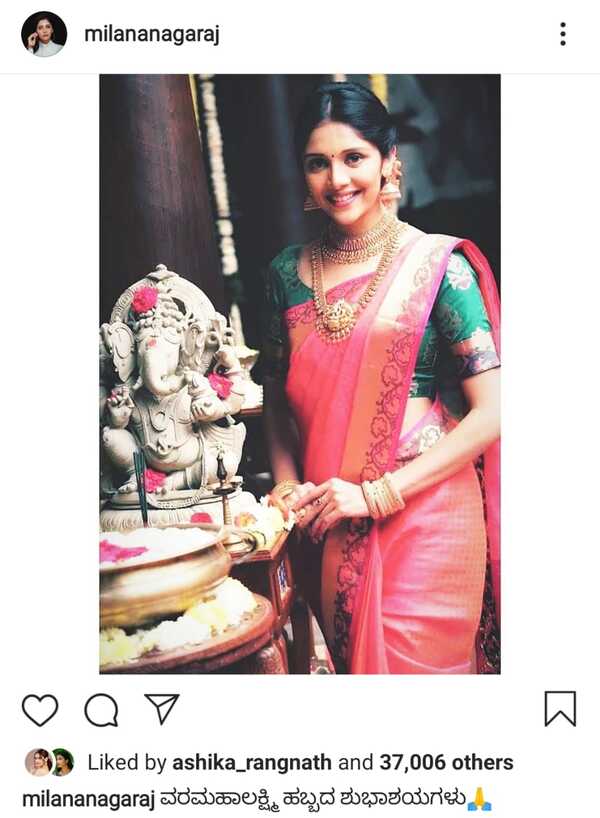
Task: Share the post via paper plane icon
Action: [161, 708]
